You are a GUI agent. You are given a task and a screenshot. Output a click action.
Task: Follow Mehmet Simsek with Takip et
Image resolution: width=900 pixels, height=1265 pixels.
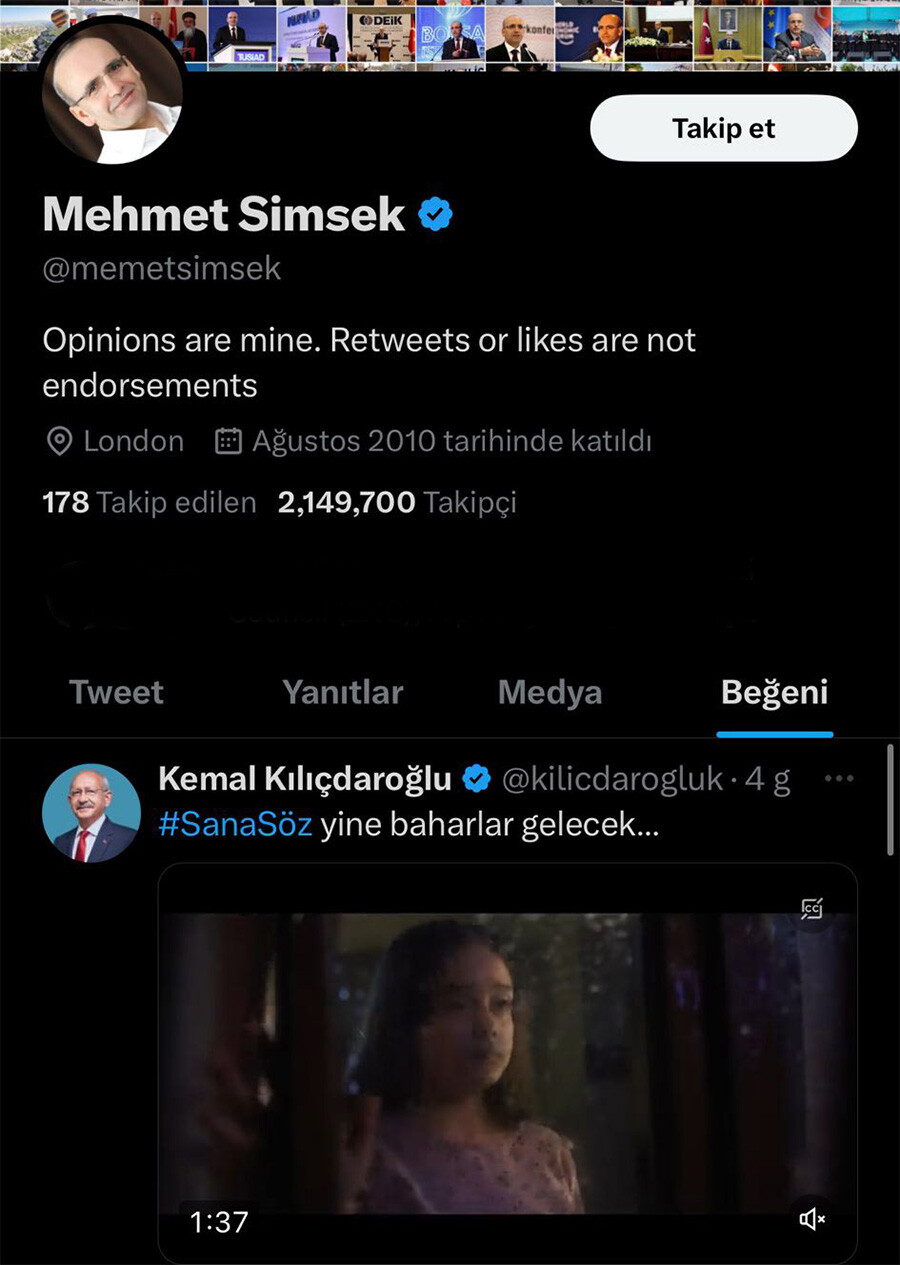723,128
